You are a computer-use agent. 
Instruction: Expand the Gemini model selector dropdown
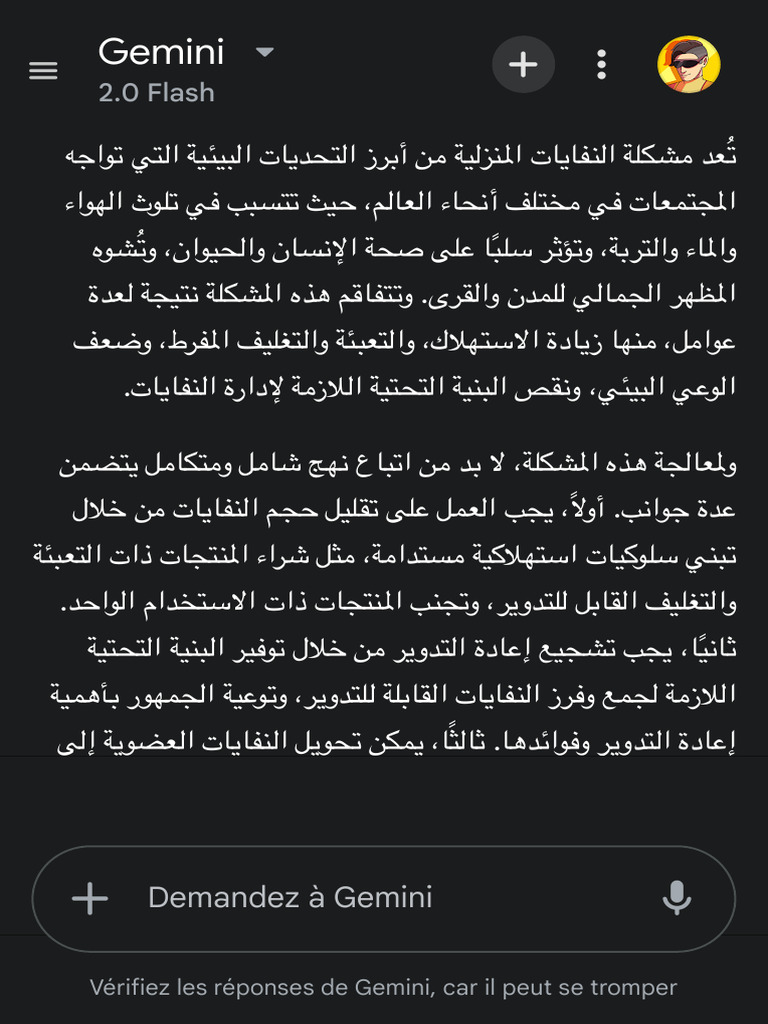point(264,52)
